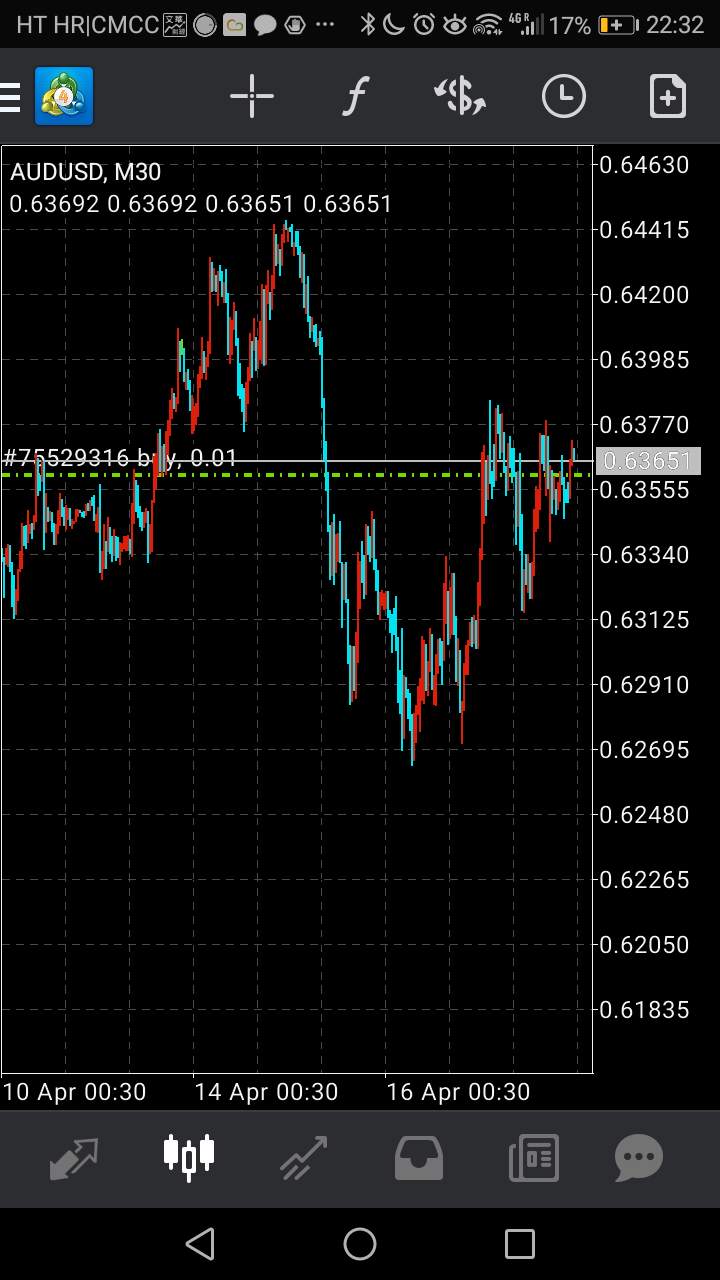Viewport: 720px width, 1280px height.
Task: Open the Trade tab
Action: pos(304,1158)
